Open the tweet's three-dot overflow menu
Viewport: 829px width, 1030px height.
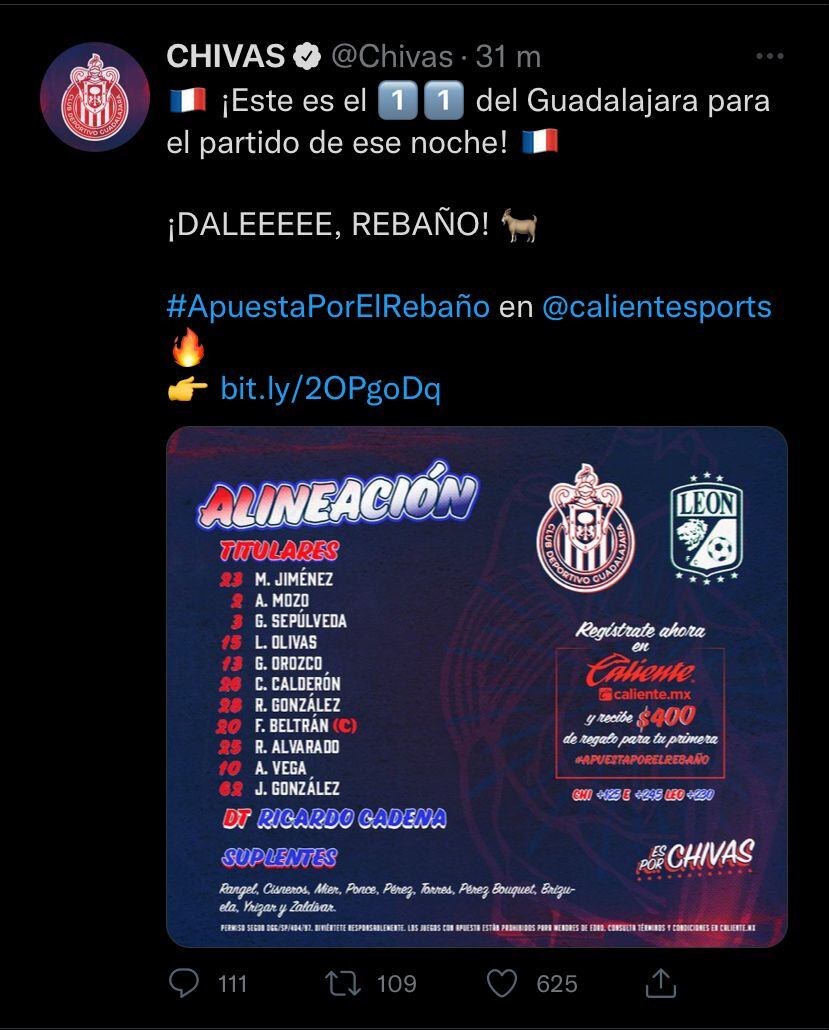(x=769, y=57)
